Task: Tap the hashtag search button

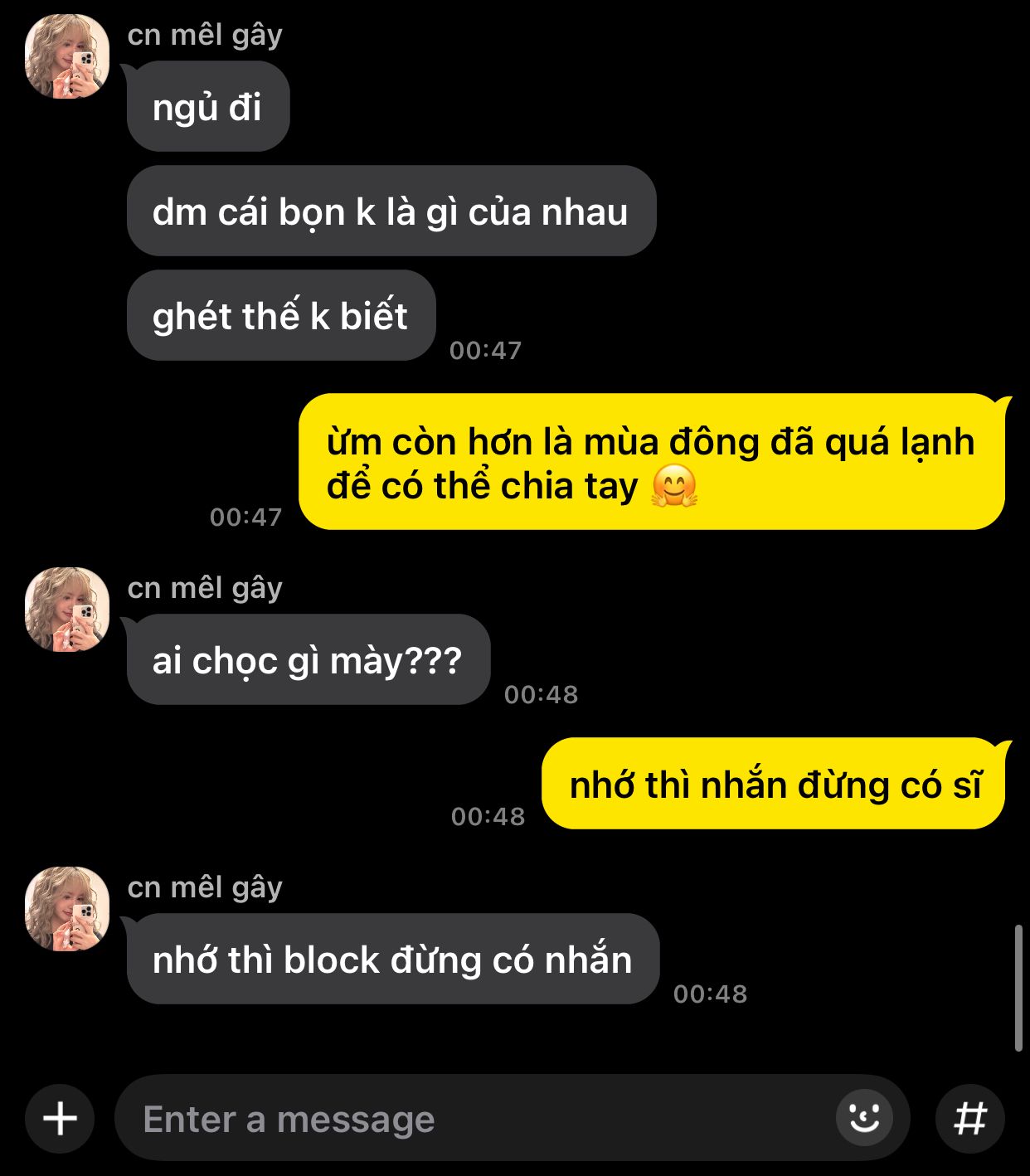Action: point(969,1119)
